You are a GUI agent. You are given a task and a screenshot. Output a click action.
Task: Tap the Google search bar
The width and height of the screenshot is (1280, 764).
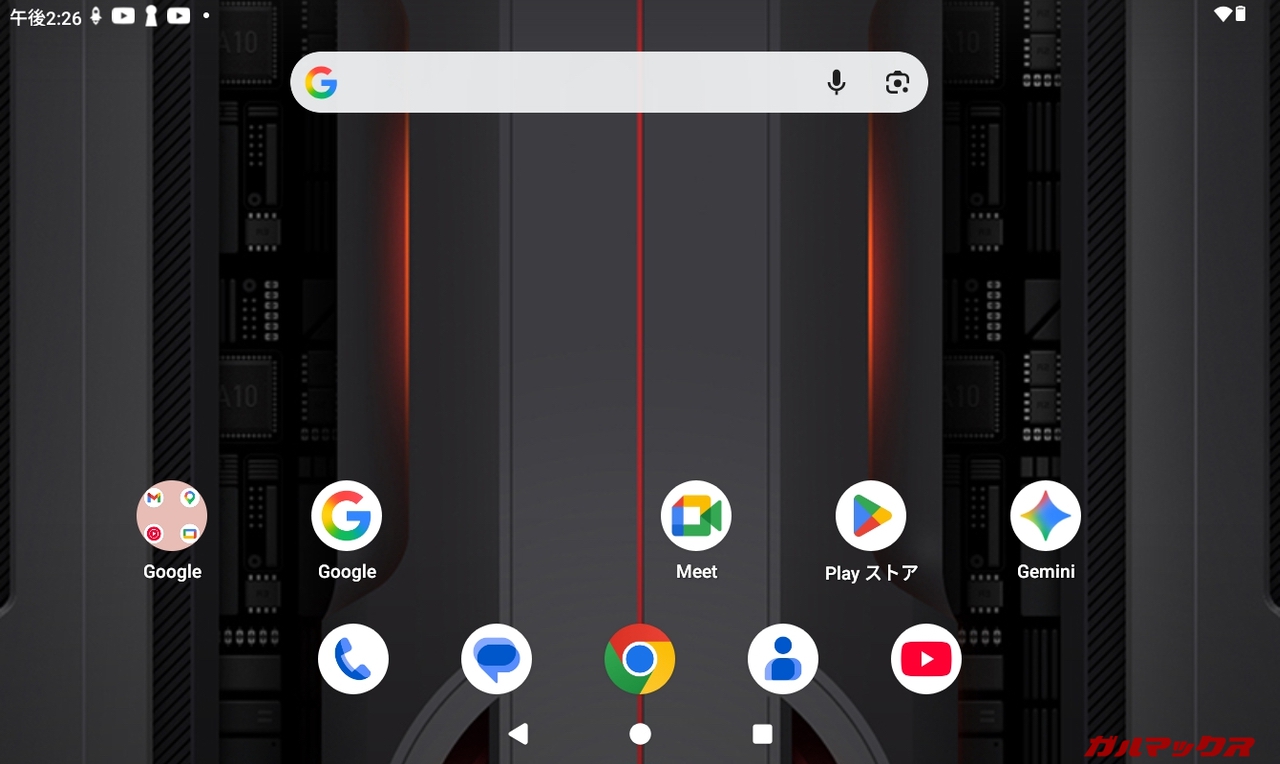point(570,82)
